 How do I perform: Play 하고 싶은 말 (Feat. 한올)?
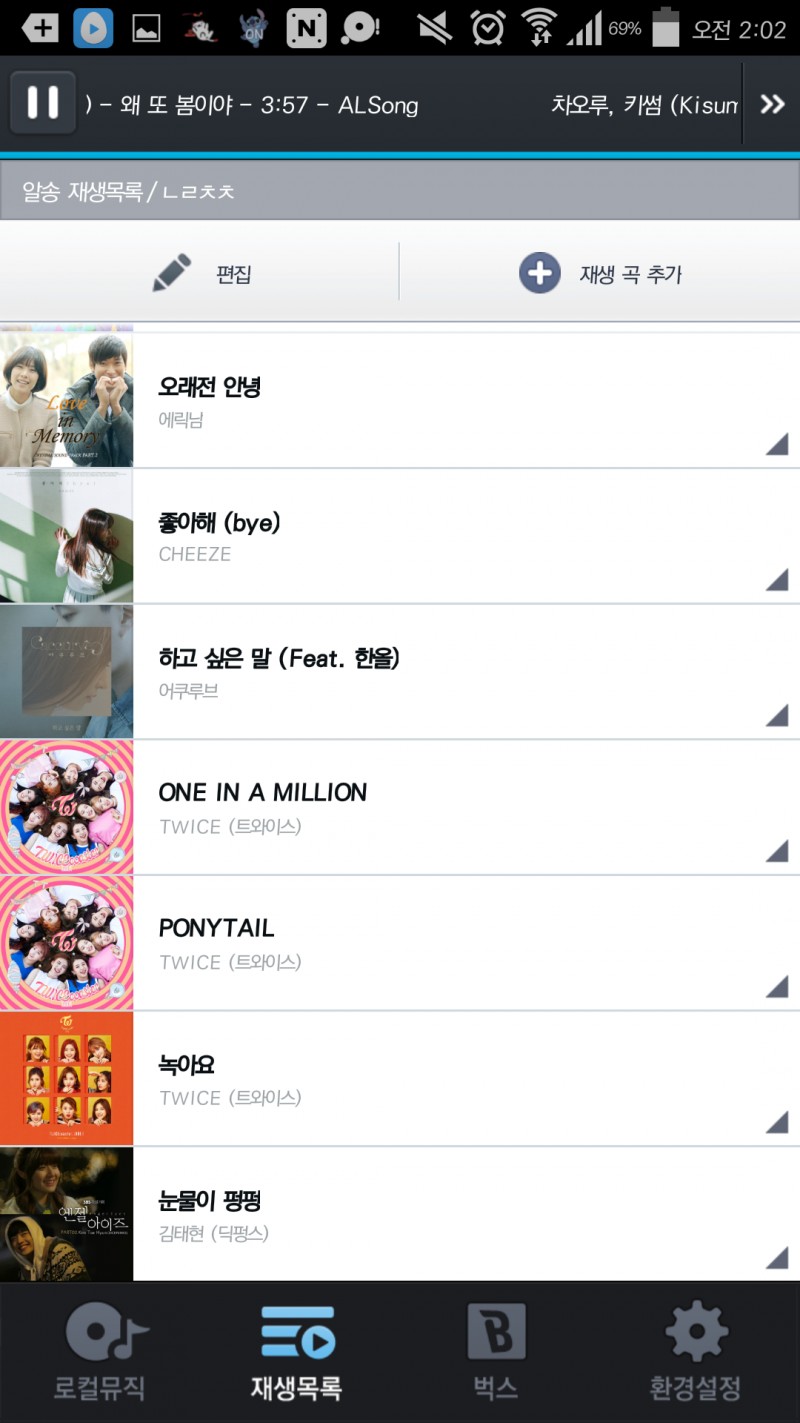[x=400, y=672]
